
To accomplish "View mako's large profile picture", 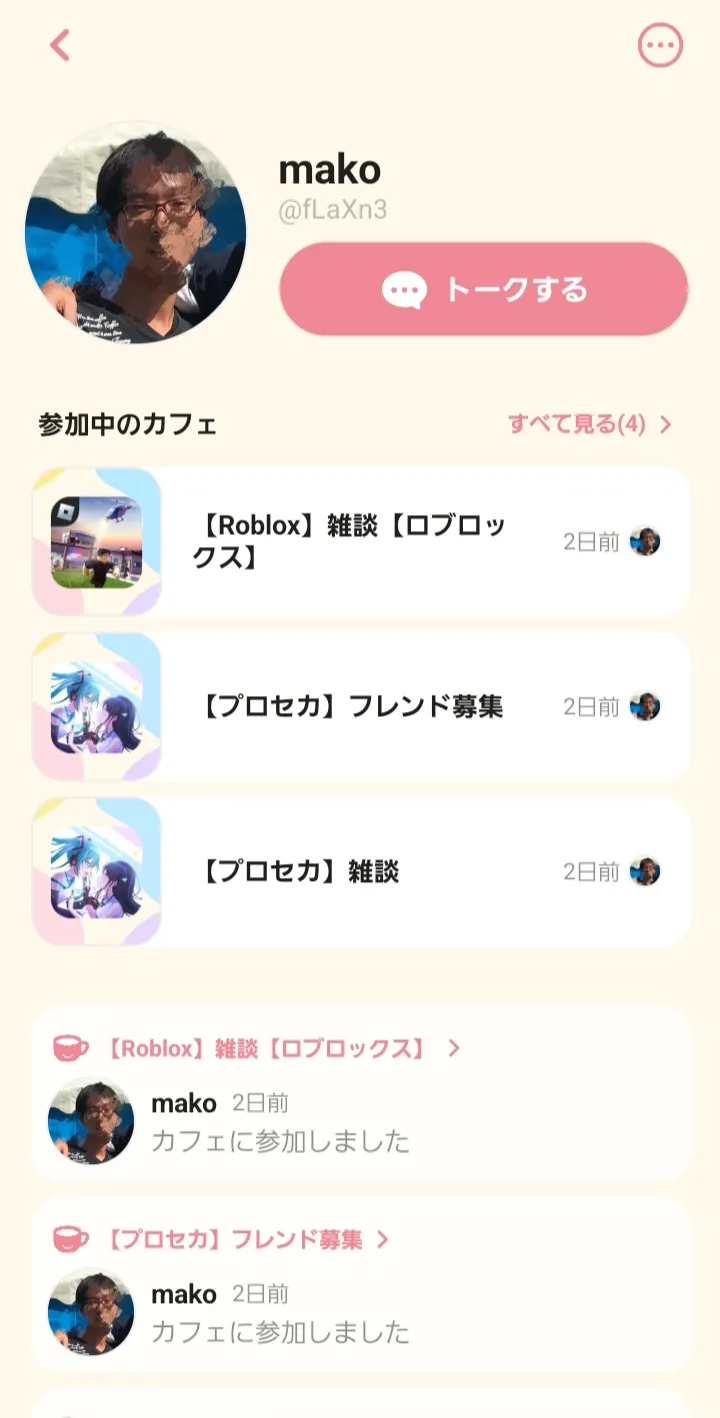I will click(135, 234).
